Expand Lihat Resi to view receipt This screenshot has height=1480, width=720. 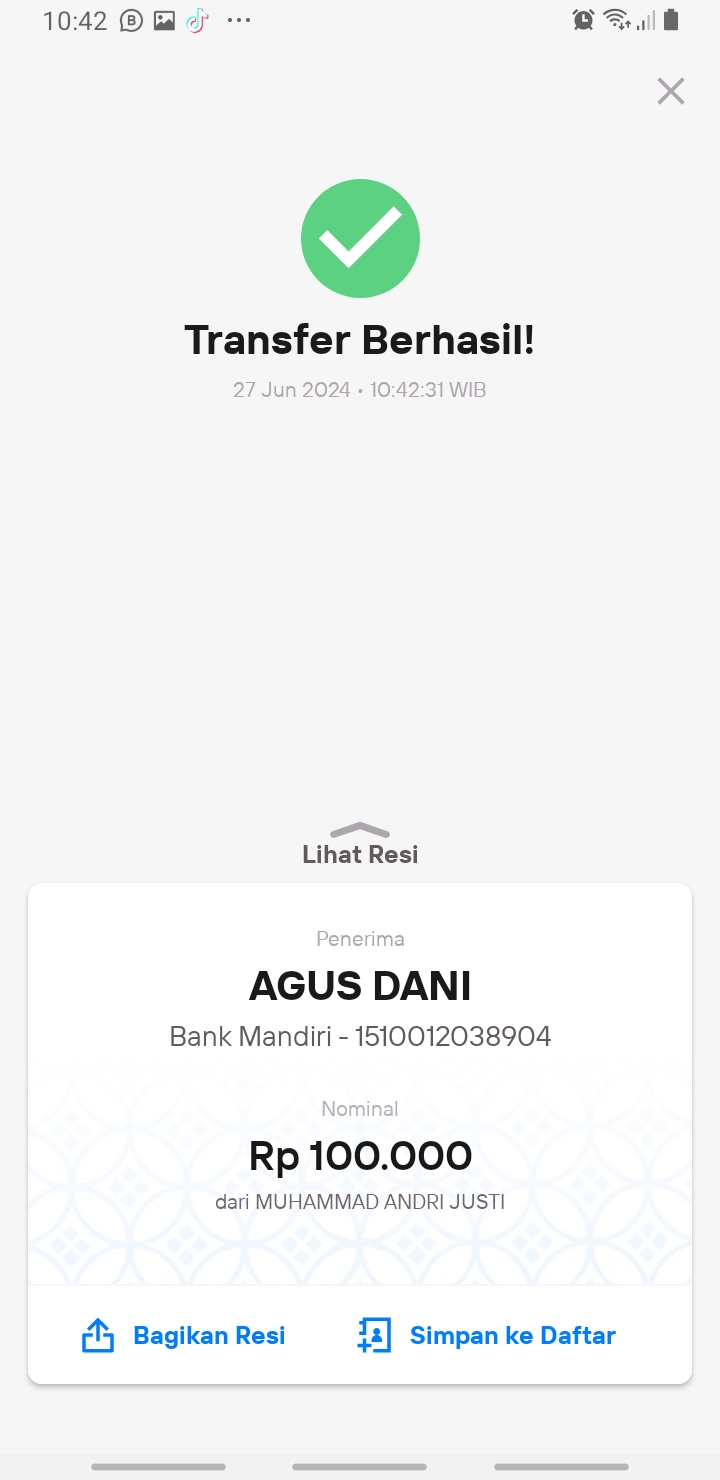click(x=360, y=844)
